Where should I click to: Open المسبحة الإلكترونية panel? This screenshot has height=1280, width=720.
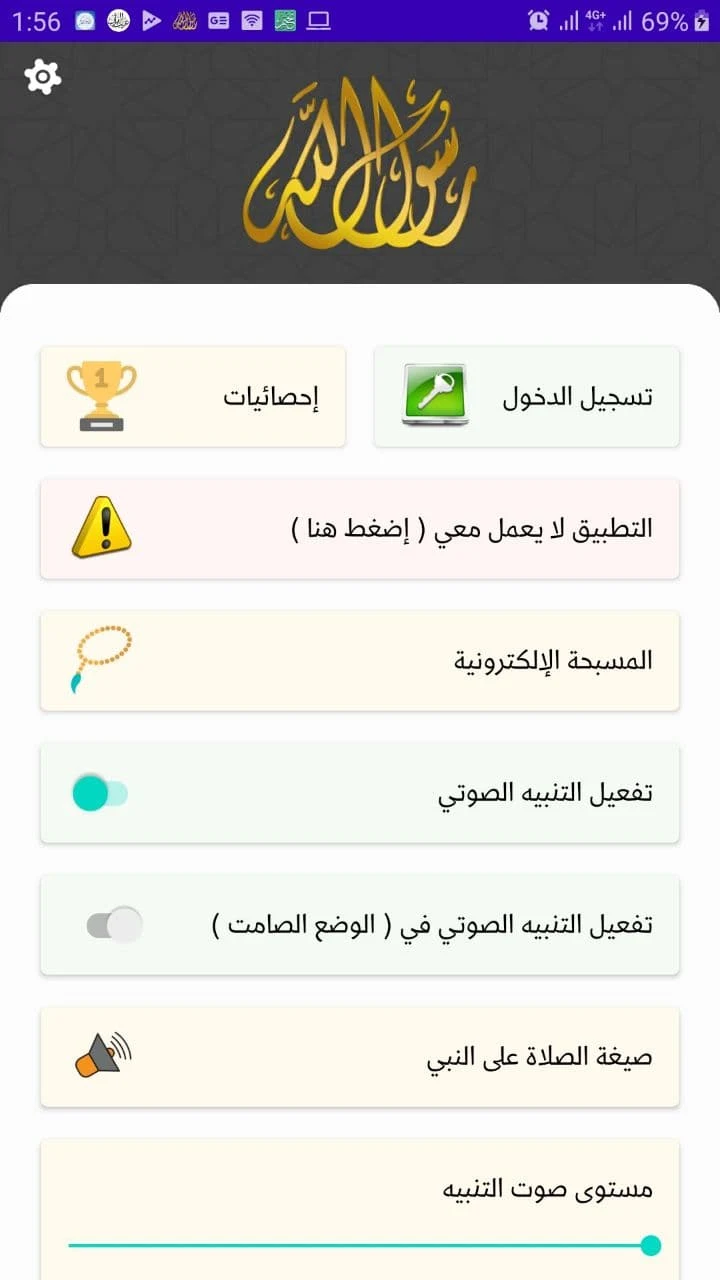pyautogui.click(x=360, y=659)
